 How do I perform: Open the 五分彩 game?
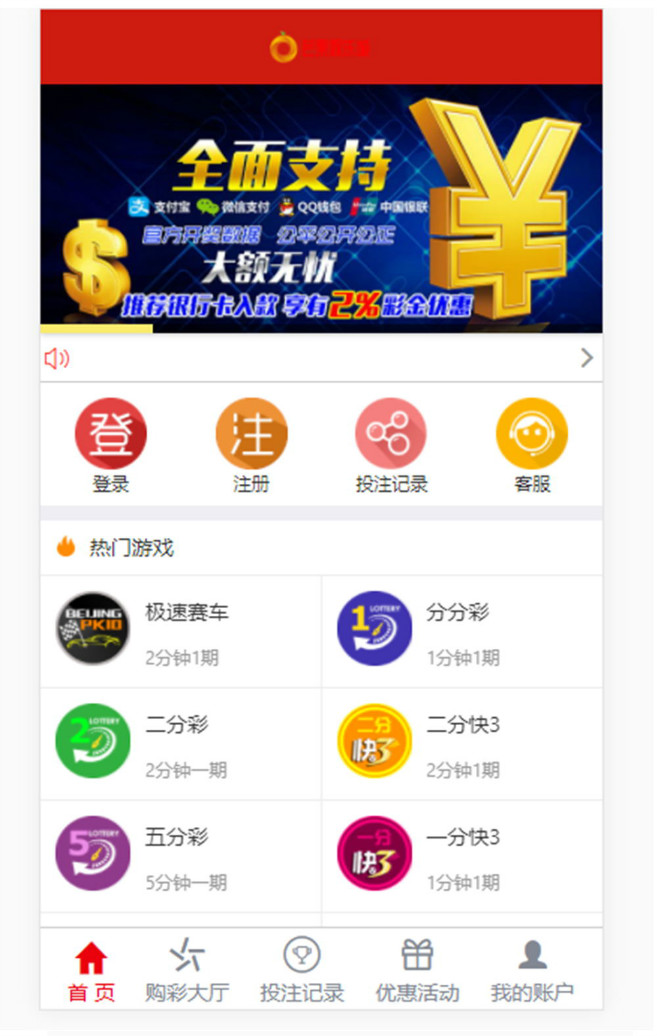(181, 856)
